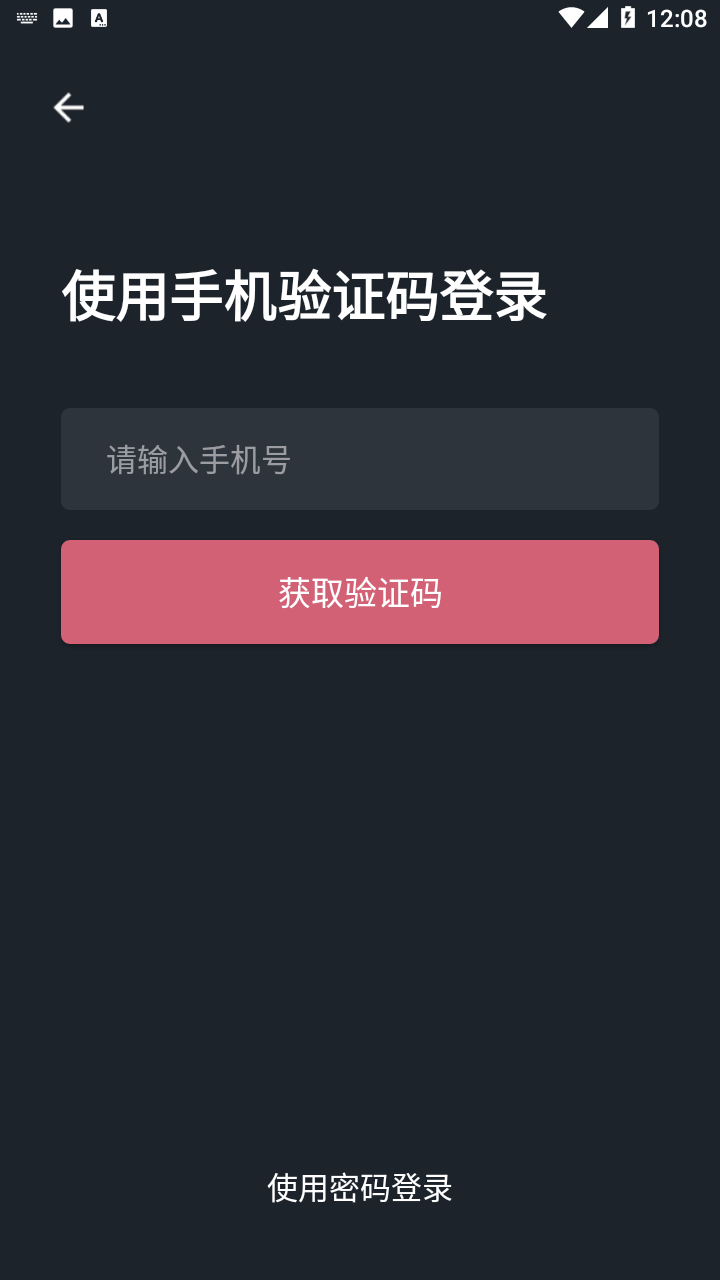Image resolution: width=720 pixels, height=1280 pixels.
Task: Activate the pink verification code button
Action: click(x=360, y=591)
